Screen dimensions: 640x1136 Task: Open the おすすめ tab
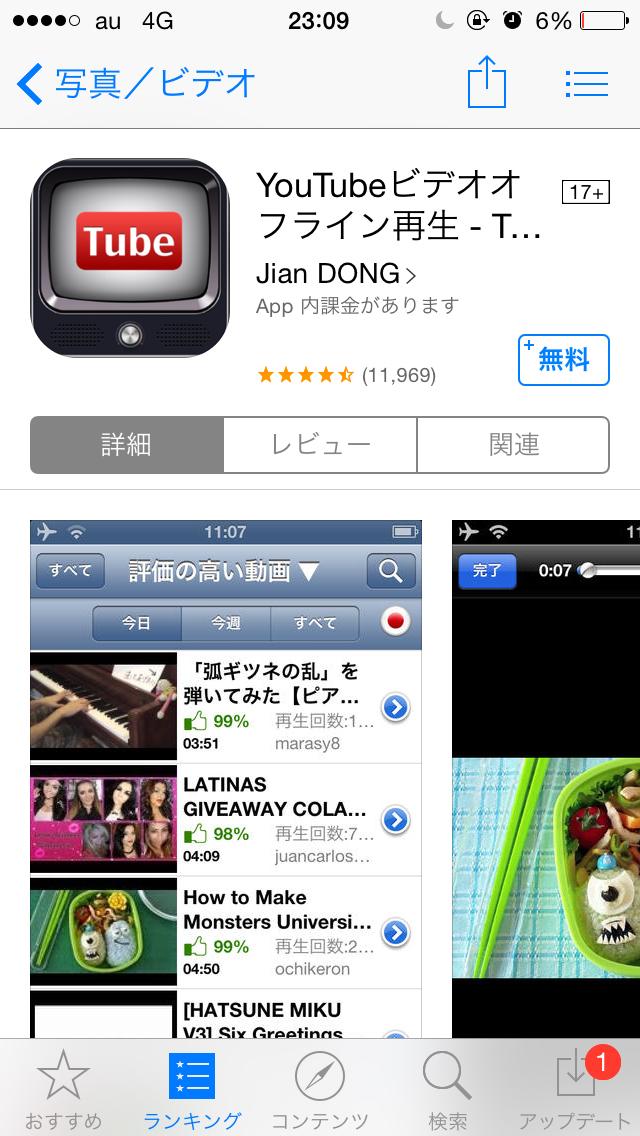click(x=64, y=1090)
